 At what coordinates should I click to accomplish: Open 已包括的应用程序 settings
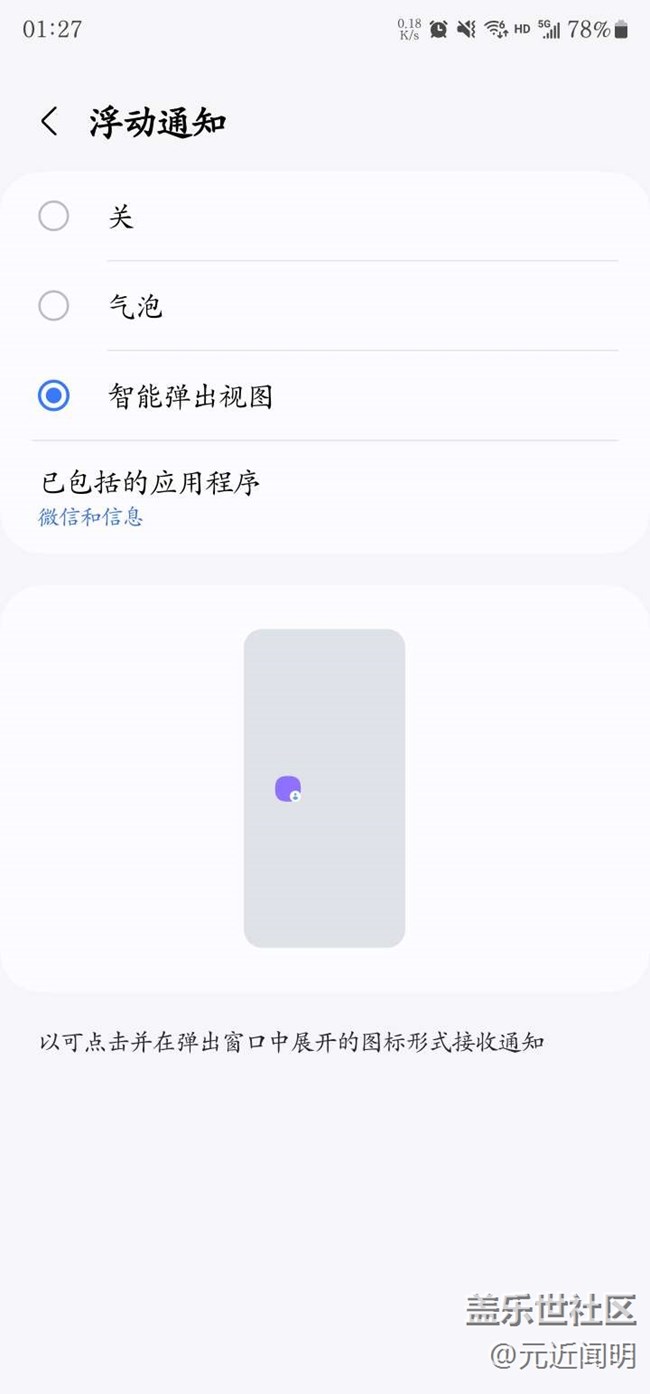click(150, 497)
